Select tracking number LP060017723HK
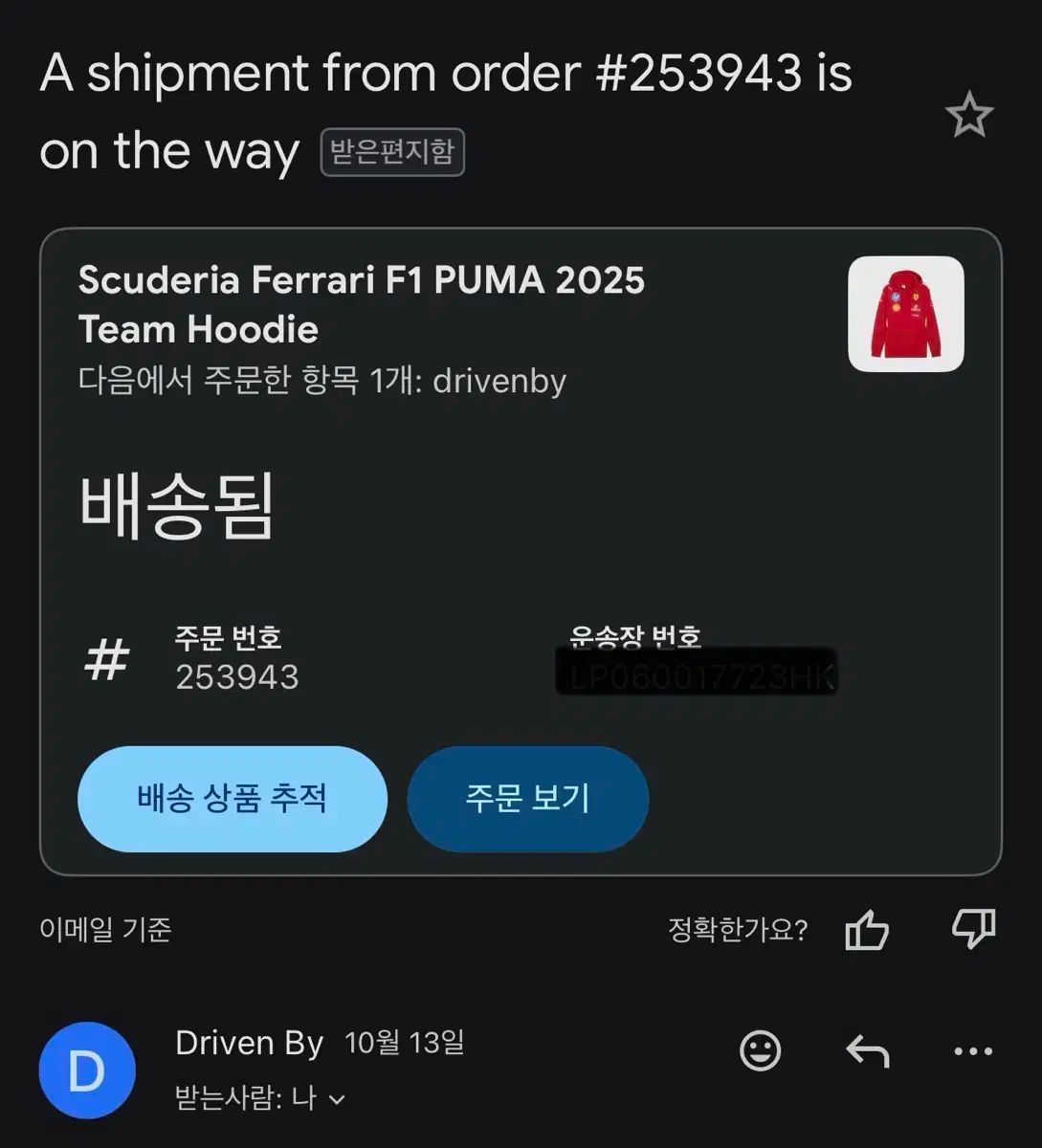 tap(694, 675)
